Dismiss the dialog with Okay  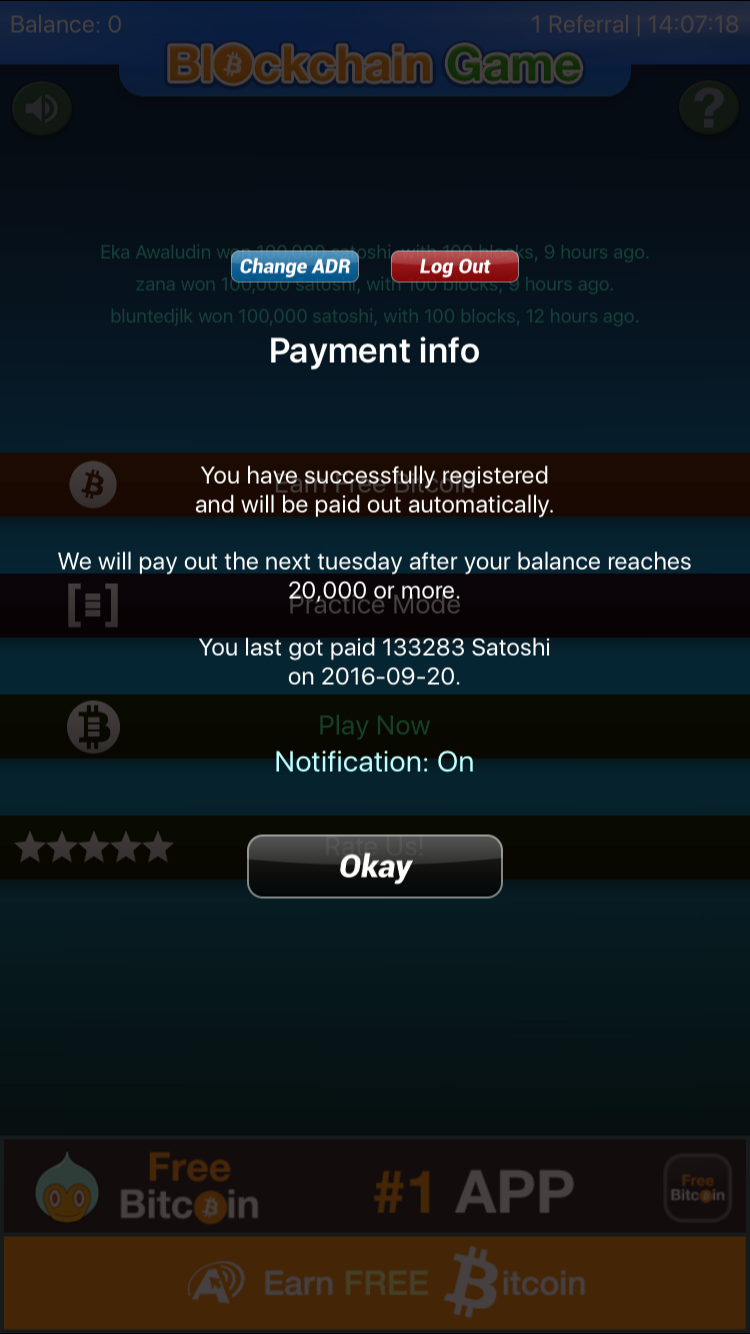375,866
